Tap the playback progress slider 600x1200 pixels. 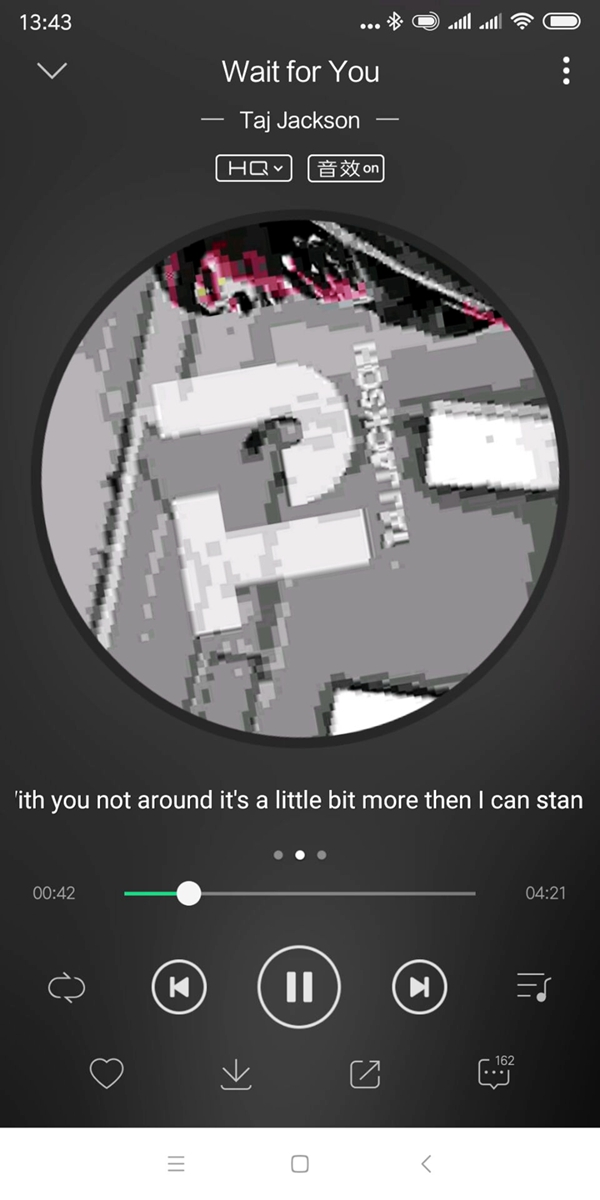(x=300, y=893)
